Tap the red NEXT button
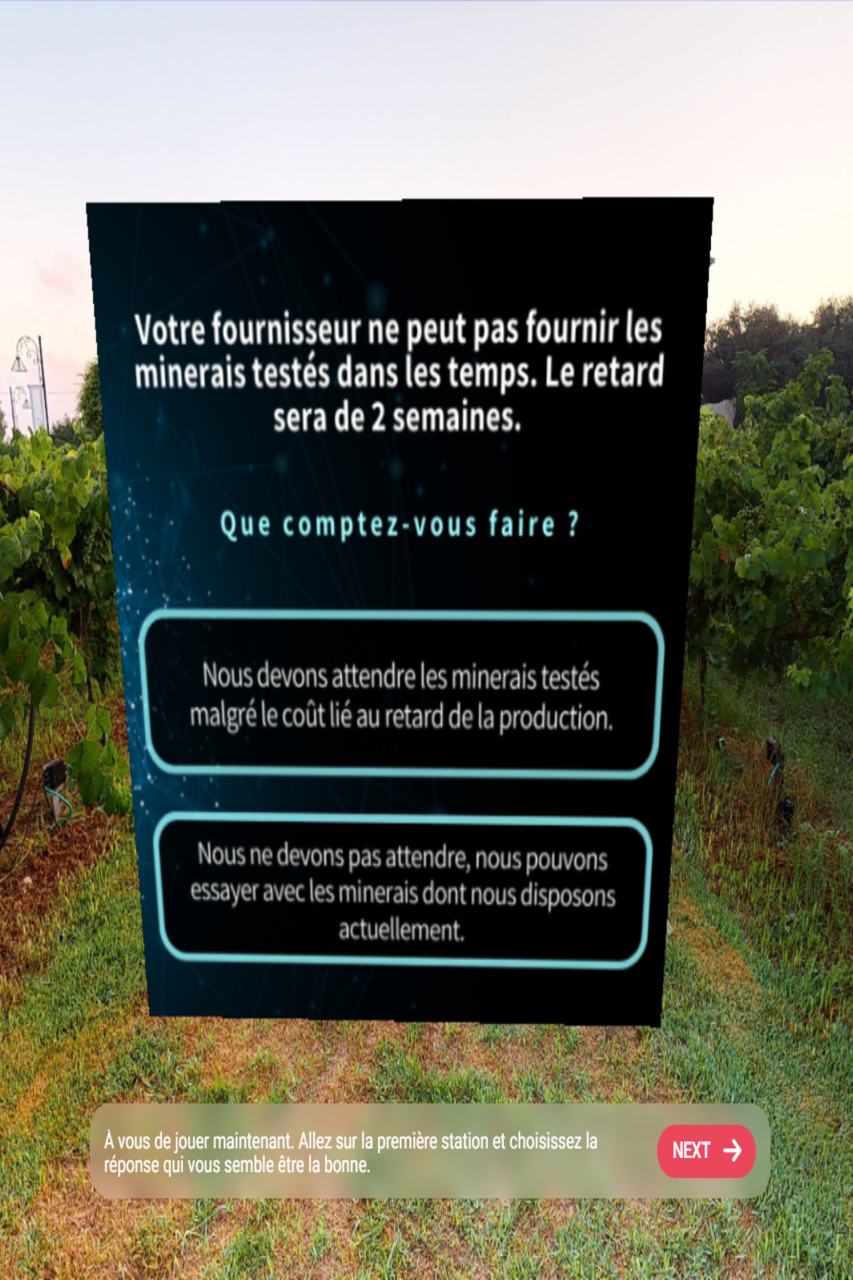This screenshot has height=1280, width=853. [706, 1150]
